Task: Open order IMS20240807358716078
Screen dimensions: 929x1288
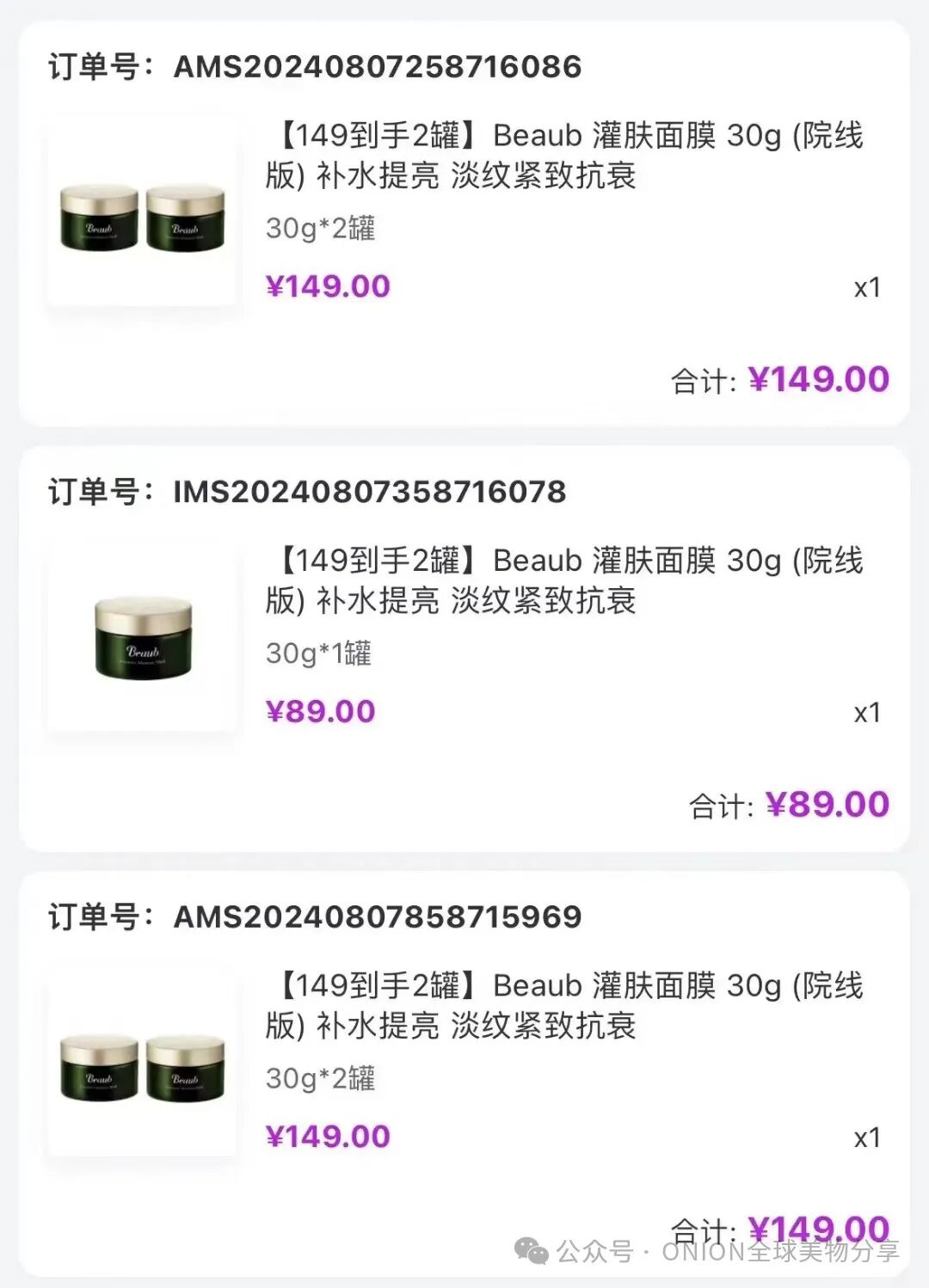Action: pos(369,492)
